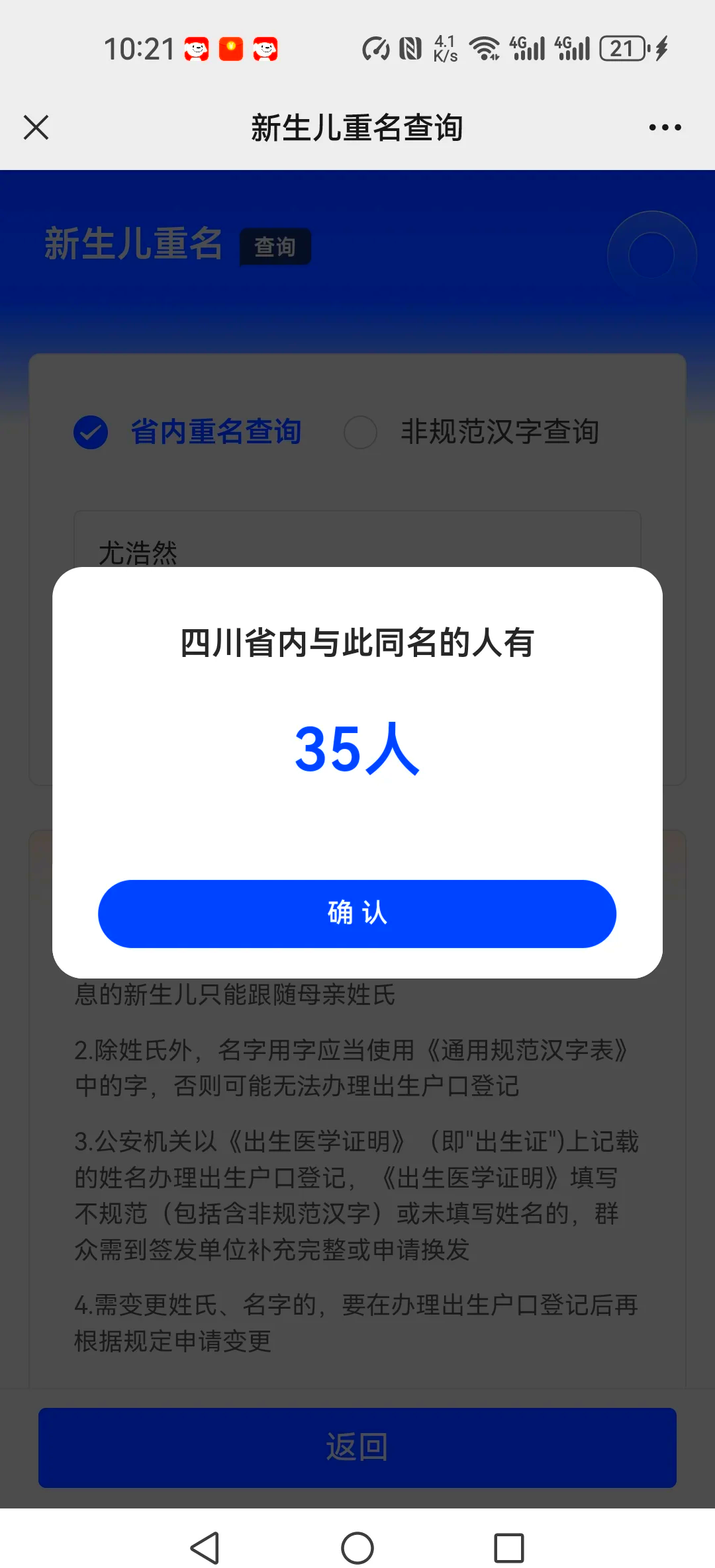The image size is (715, 1568).
Task: Open the three-dot more menu
Action: coord(665,127)
